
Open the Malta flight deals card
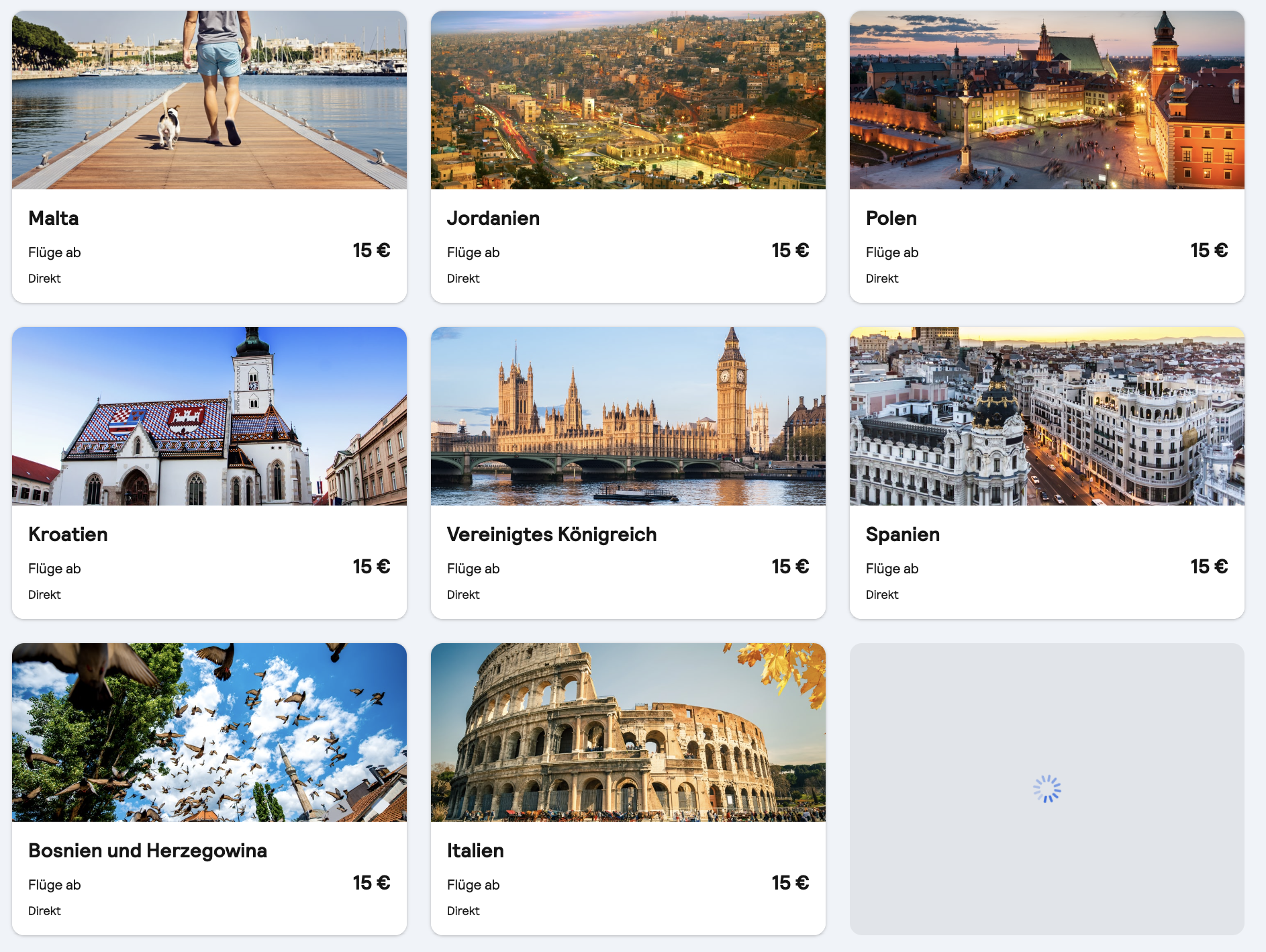coord(209,156)
